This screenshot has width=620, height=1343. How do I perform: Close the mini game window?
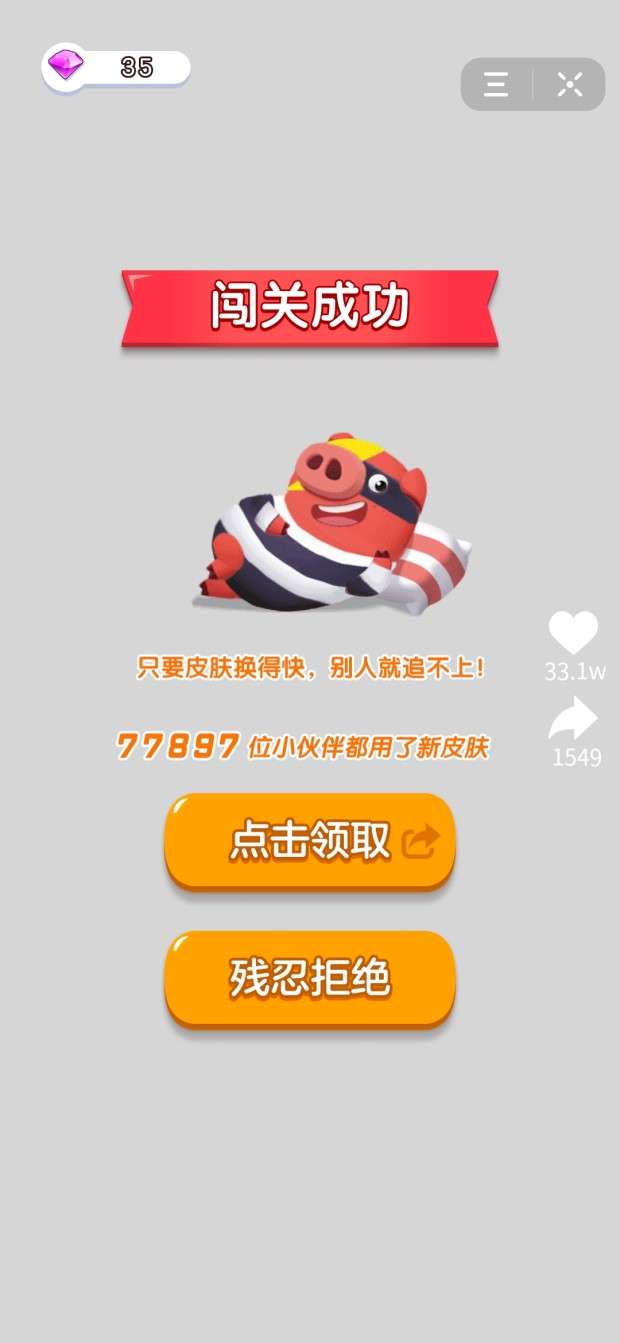click(x=570, y=84)
